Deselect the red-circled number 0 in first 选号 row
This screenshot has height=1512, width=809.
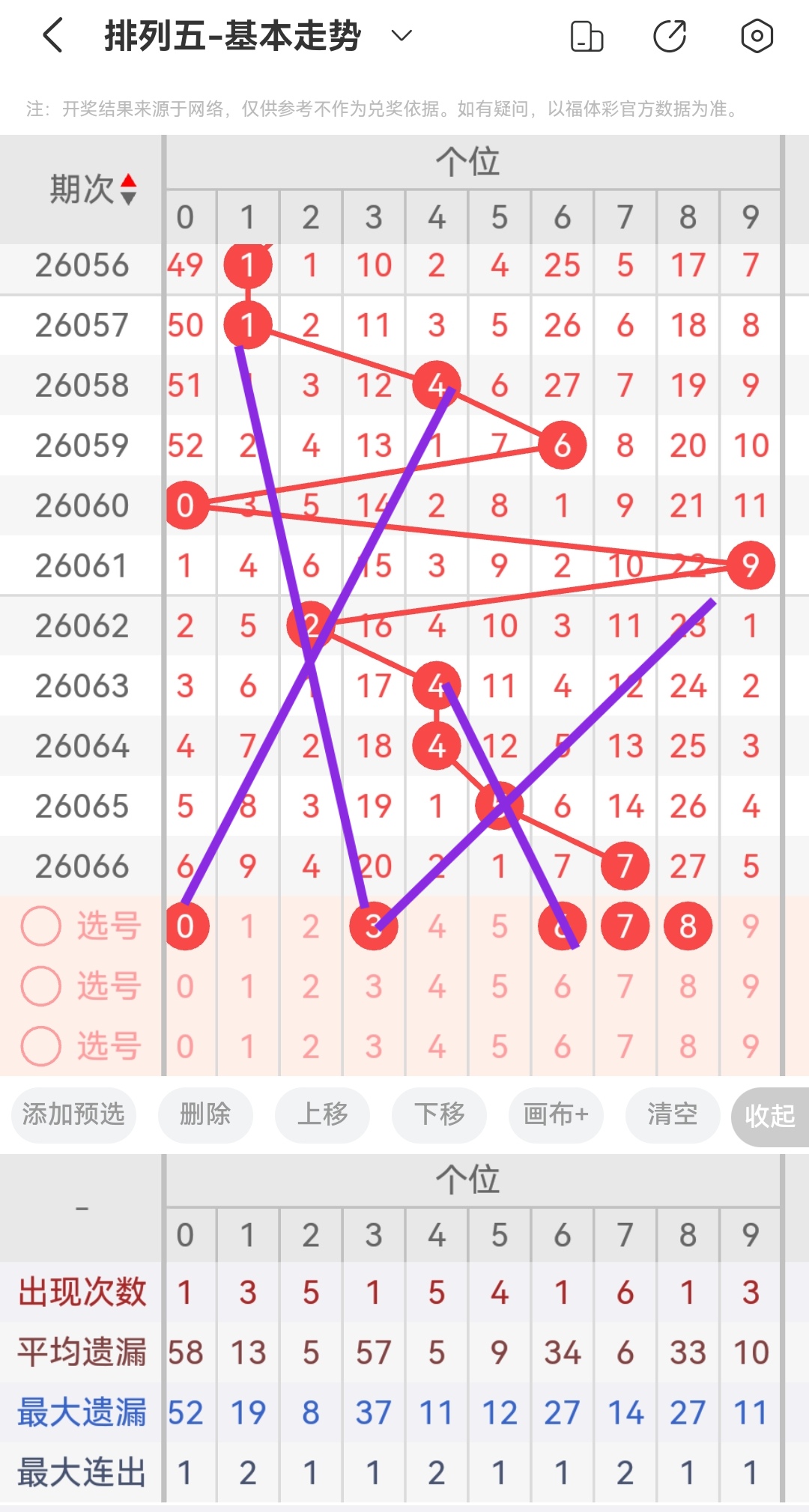[x=187, y=926]
